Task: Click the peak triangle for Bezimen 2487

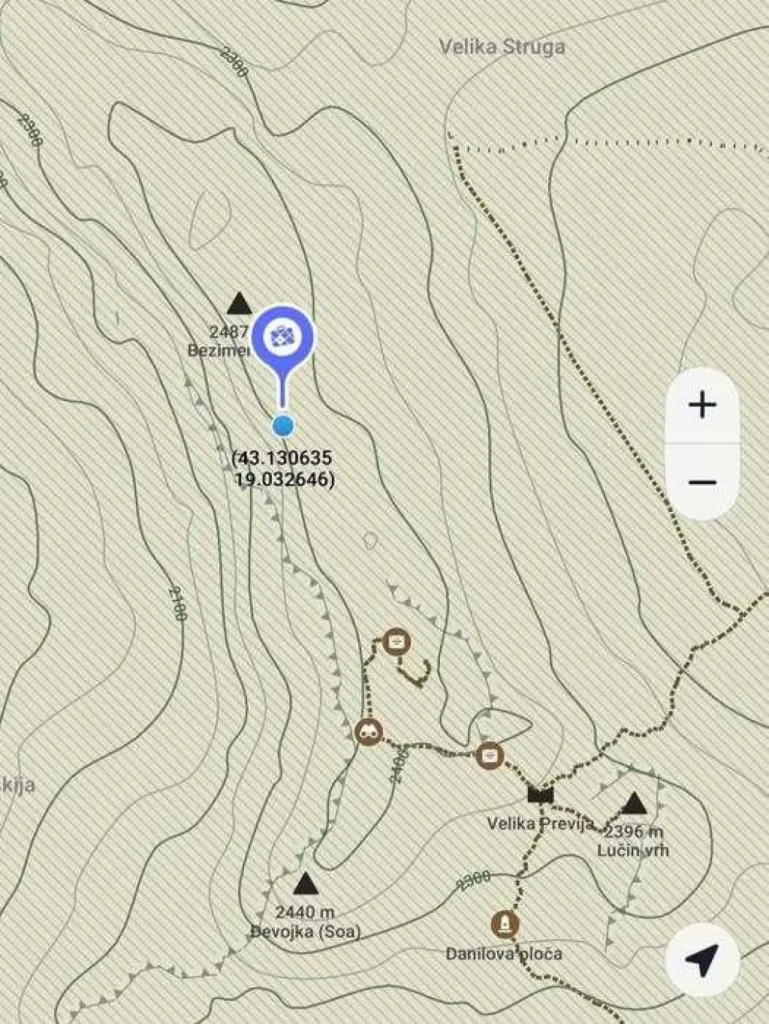Action: [240, 301]
